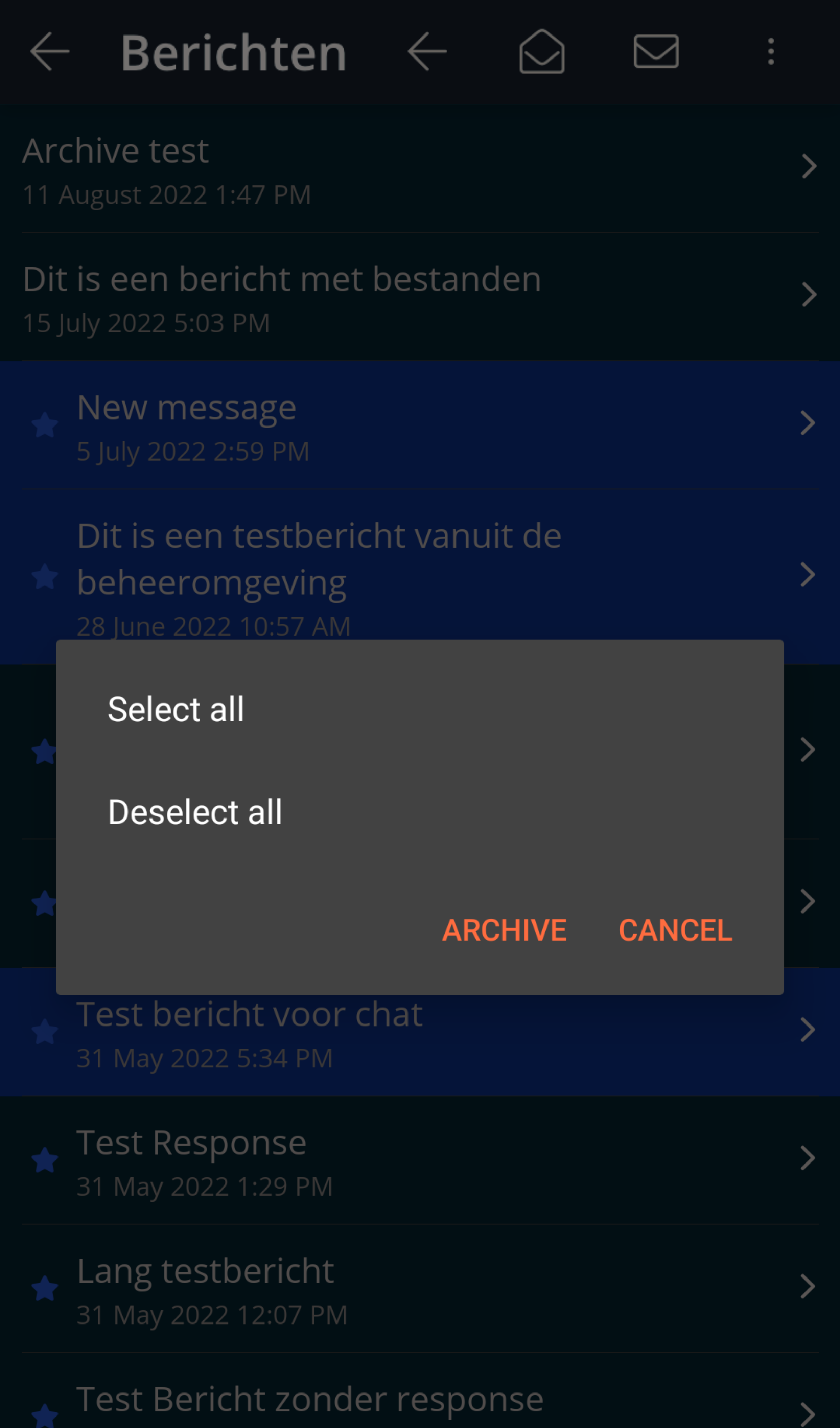The height and width of the screenshot is (1428, 840).
Task: Choose Select all in the dialog
Action: tap(420, 710)
